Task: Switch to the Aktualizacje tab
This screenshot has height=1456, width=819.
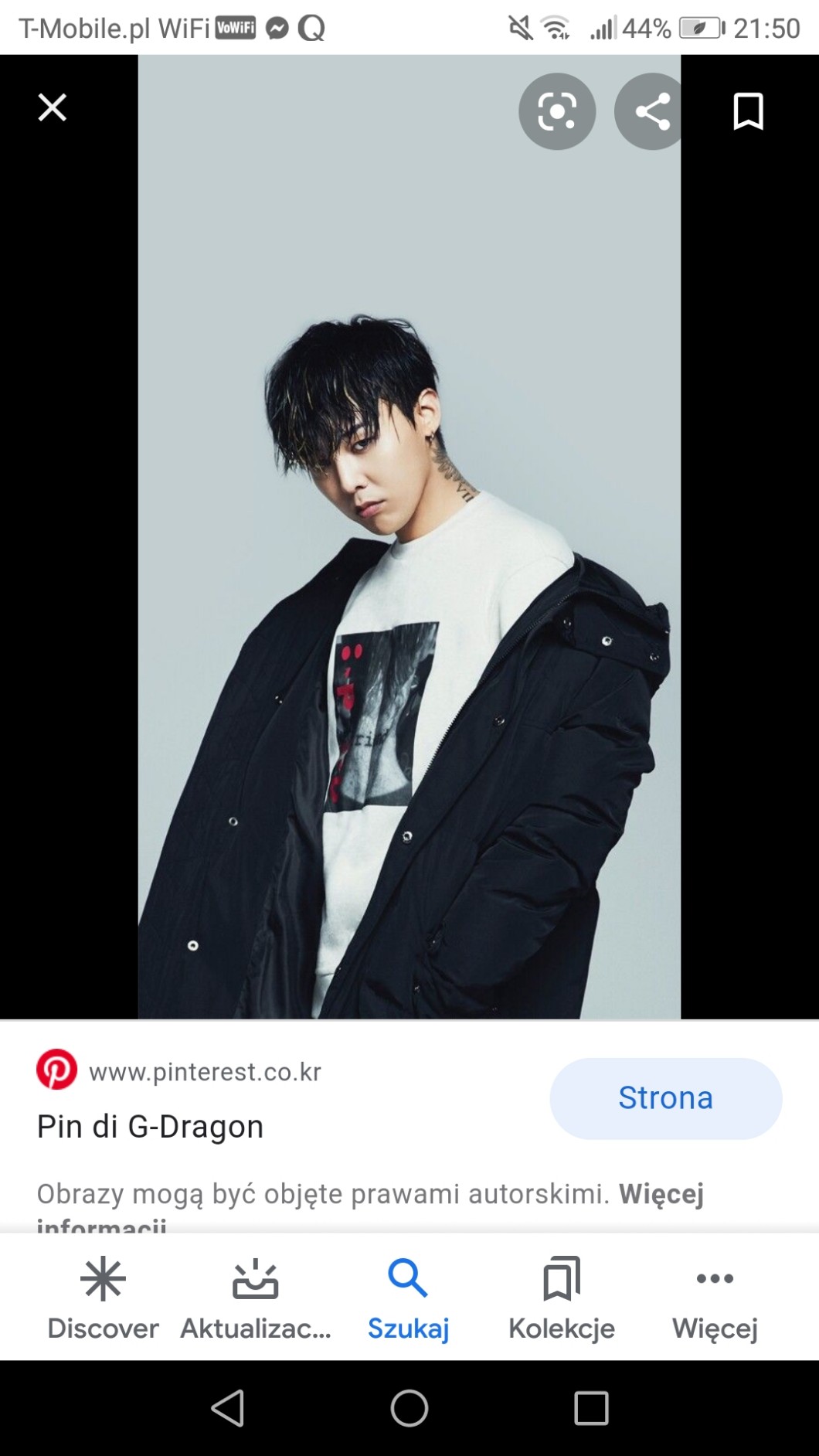Action: click(x=255, y=1299)
